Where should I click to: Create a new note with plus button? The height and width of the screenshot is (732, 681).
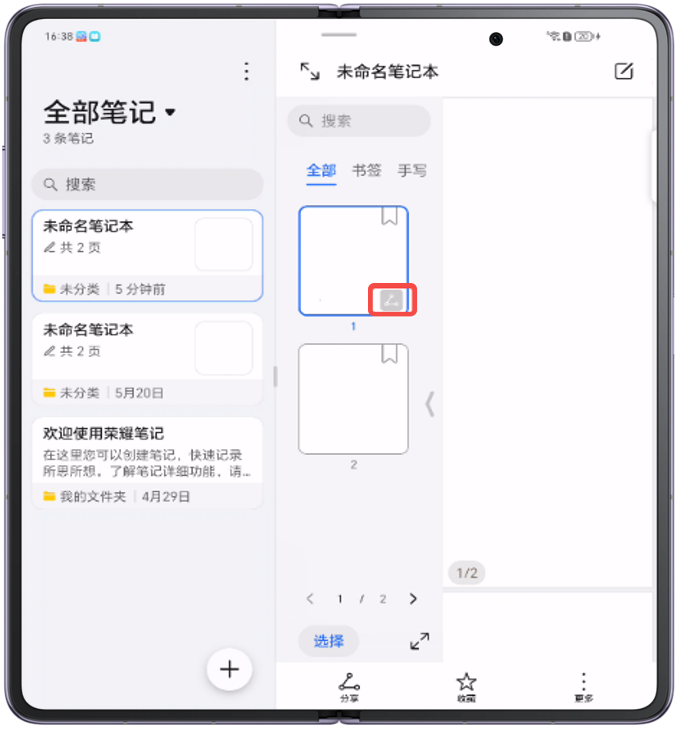pos(229,669)
